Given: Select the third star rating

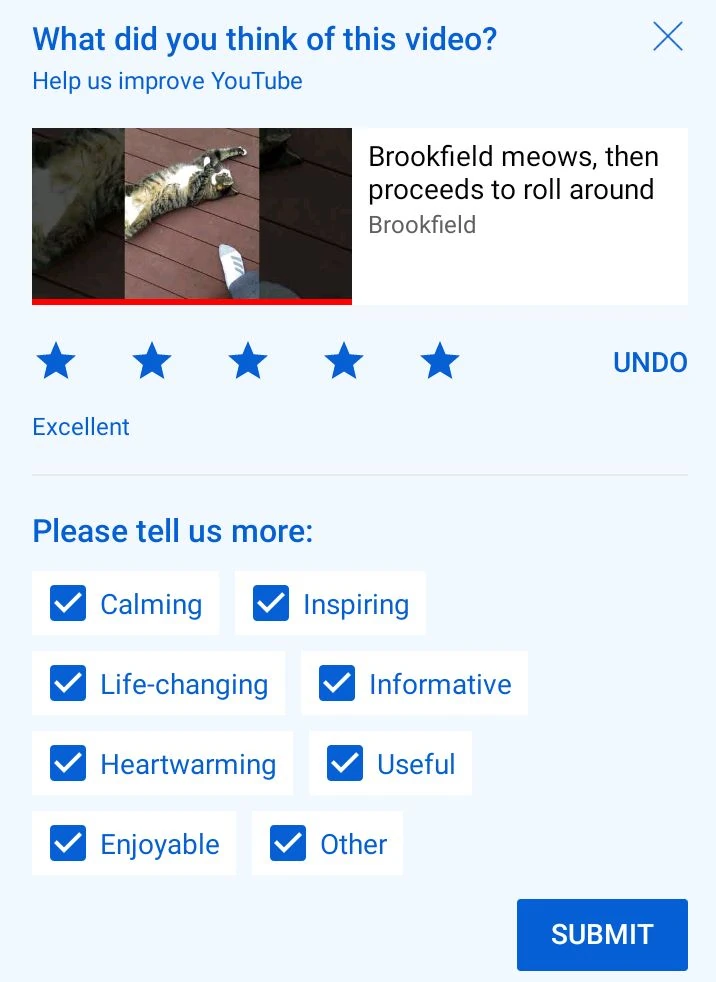Looking at the screenshot, I should 248,362.
